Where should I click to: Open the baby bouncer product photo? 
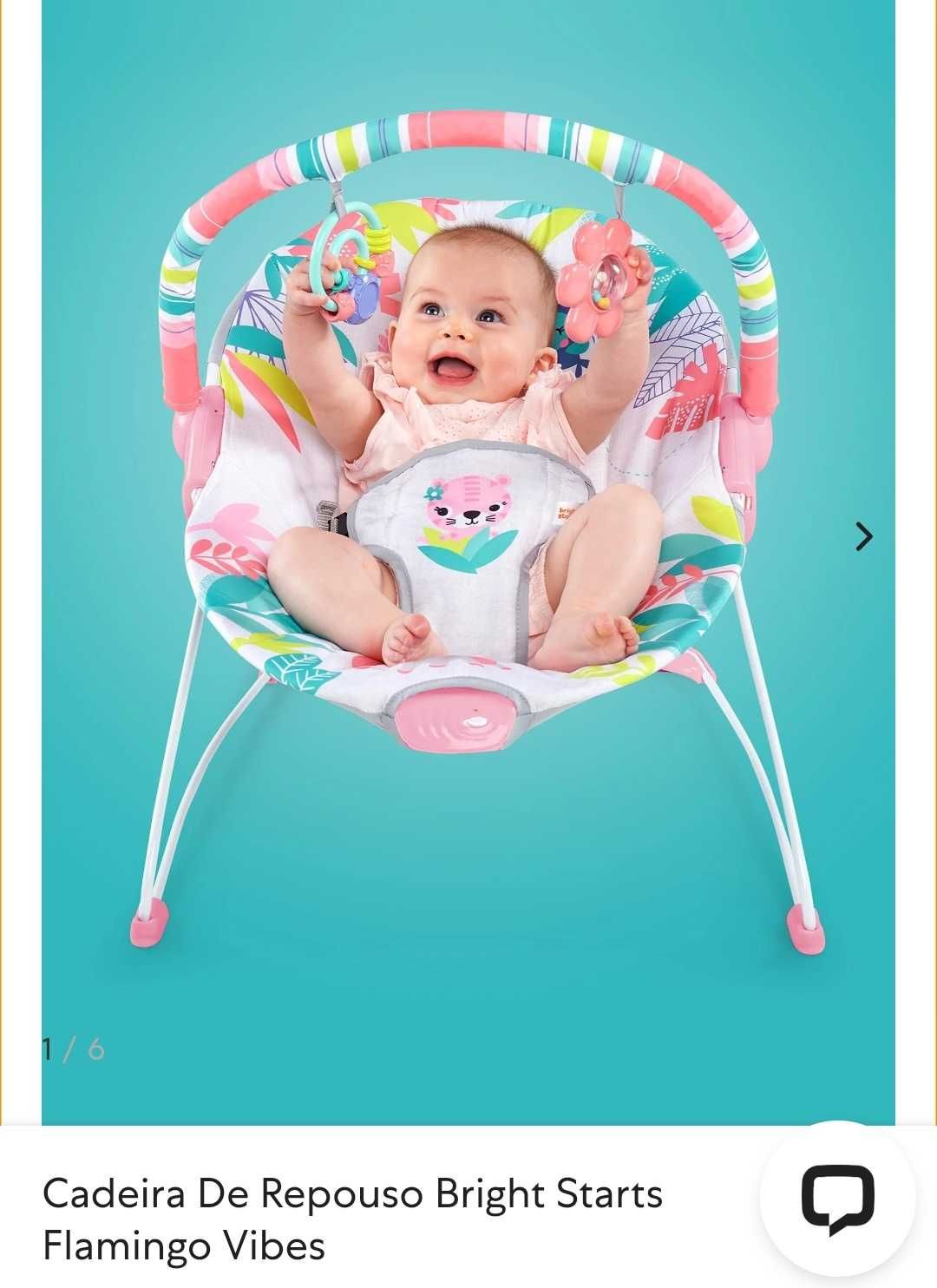tap(468, 538)
